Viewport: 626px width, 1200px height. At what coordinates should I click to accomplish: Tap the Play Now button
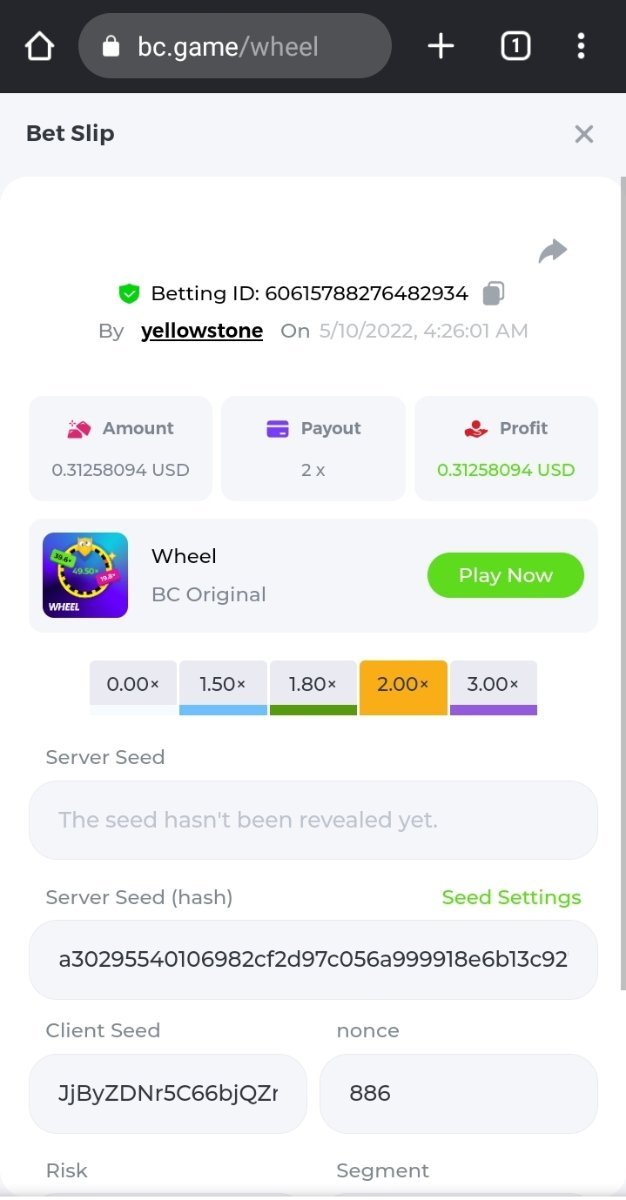pyautogui.click(x=505, y=575)
